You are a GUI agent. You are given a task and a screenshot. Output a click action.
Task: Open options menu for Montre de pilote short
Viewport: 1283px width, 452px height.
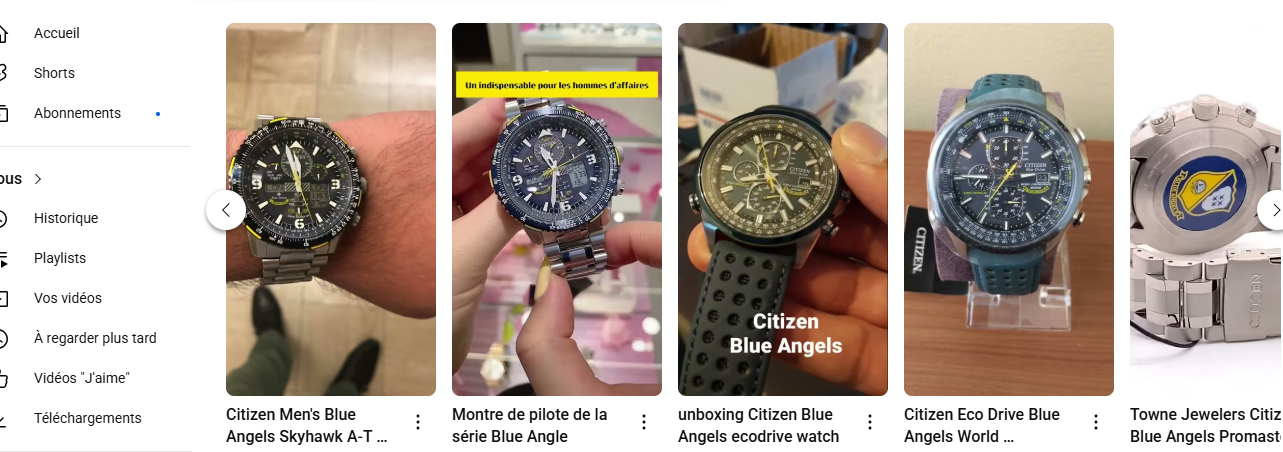[644, 422]
